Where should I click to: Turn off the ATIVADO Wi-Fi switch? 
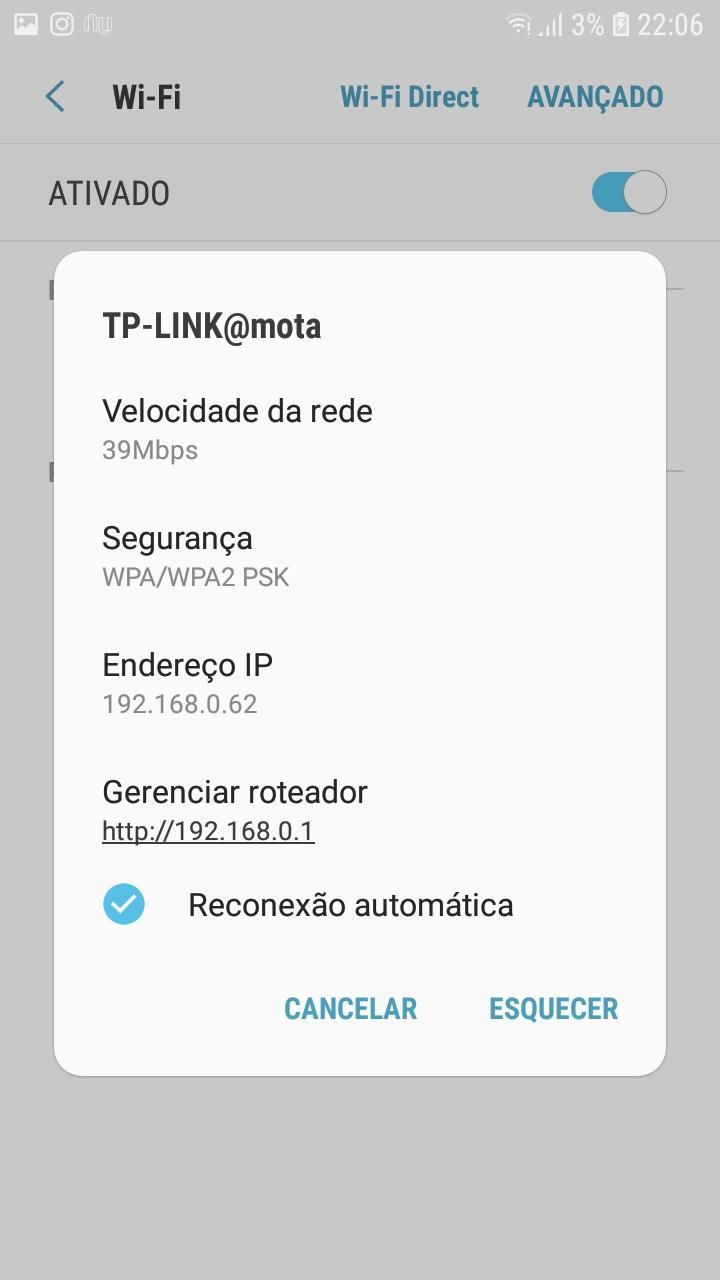[629, 192]
